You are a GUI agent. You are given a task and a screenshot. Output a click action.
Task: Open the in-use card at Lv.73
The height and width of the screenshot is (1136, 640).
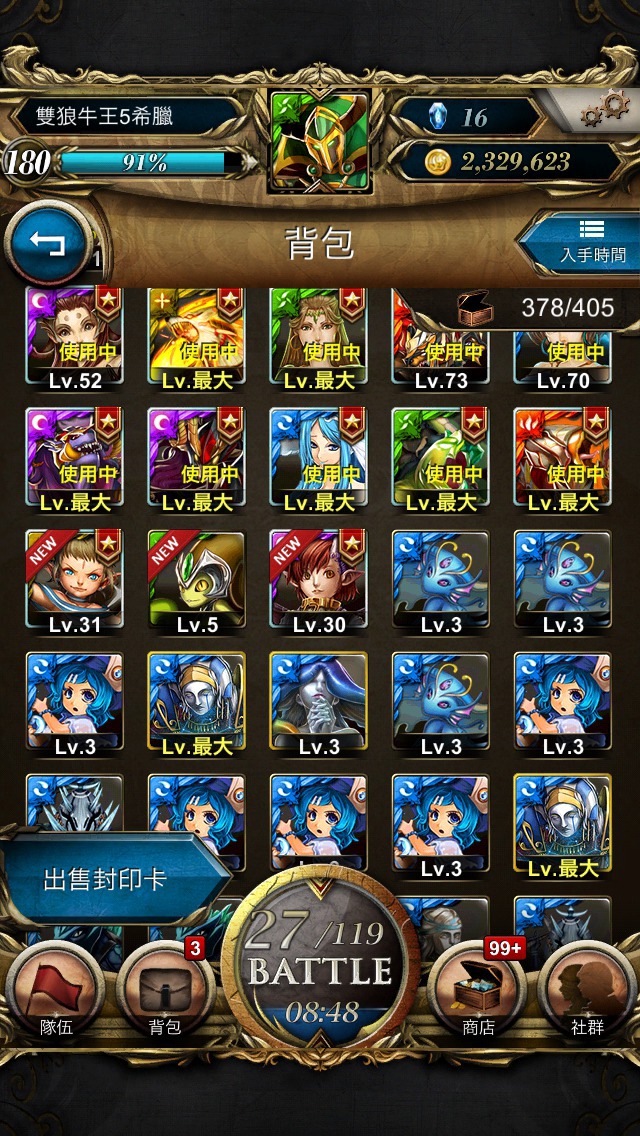pos(441,338)
